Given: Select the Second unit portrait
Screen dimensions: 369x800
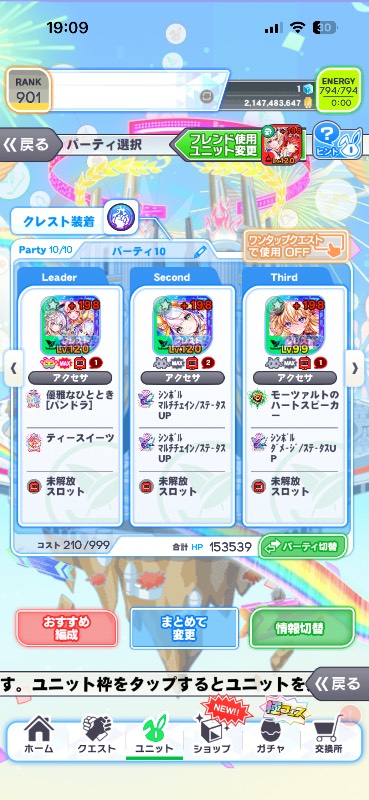Looking at the screenshot, I should click(x=183, y=325).
